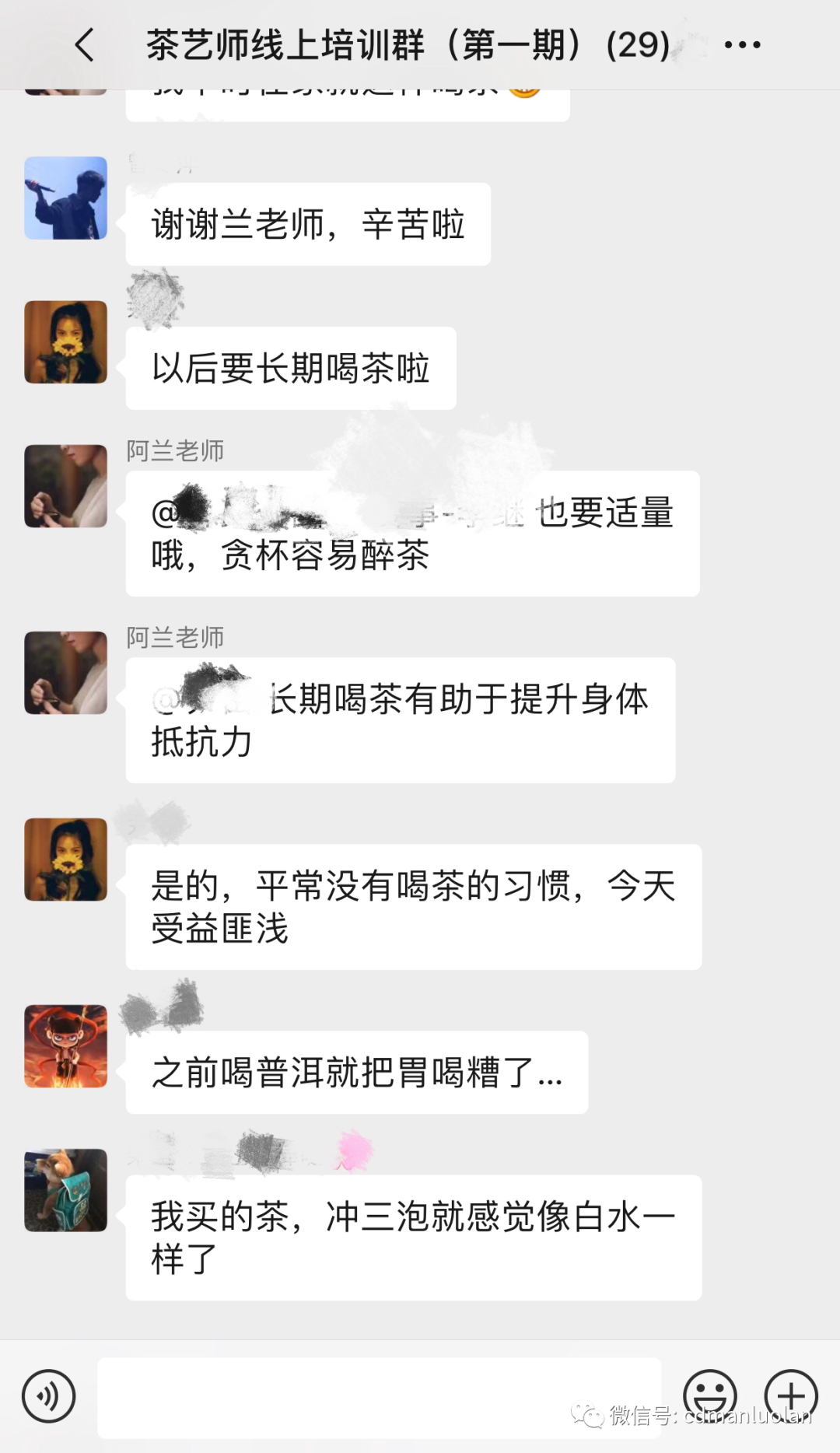Tap the message text field

379,1397
